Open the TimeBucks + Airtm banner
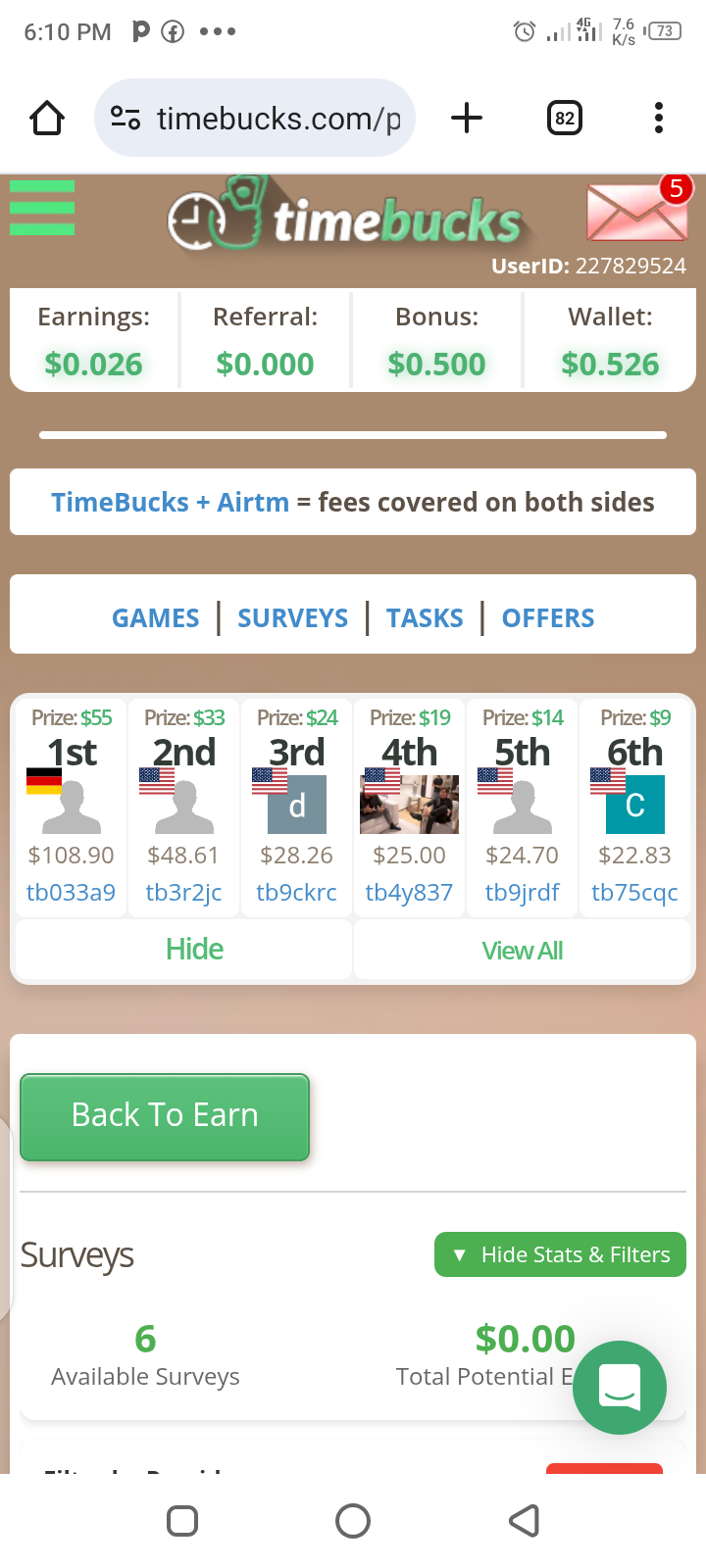The width and height of the screenshot is (706, 1568). pos(353,502)
